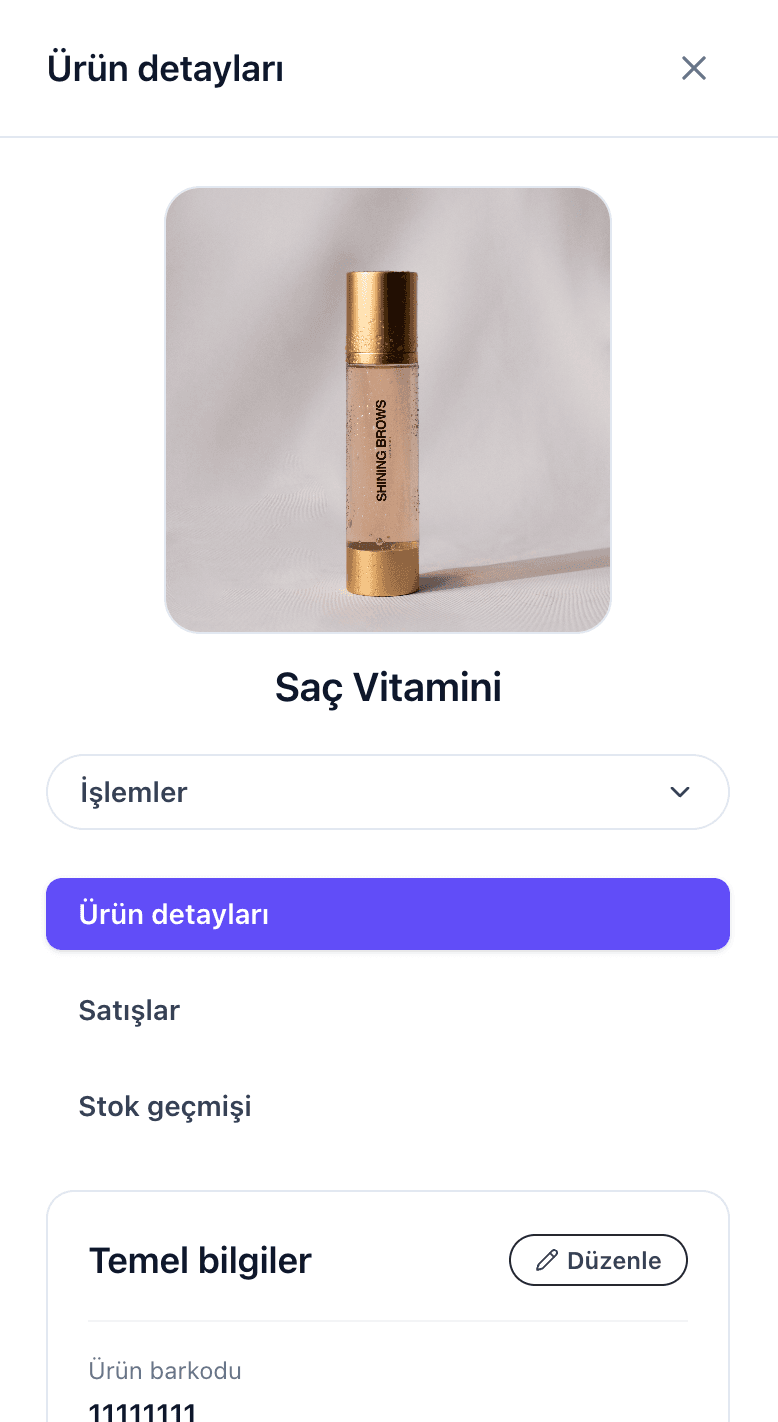Select the barcode value 11111111
This screenshot has width=778, height=1422.
[143, 1410]
